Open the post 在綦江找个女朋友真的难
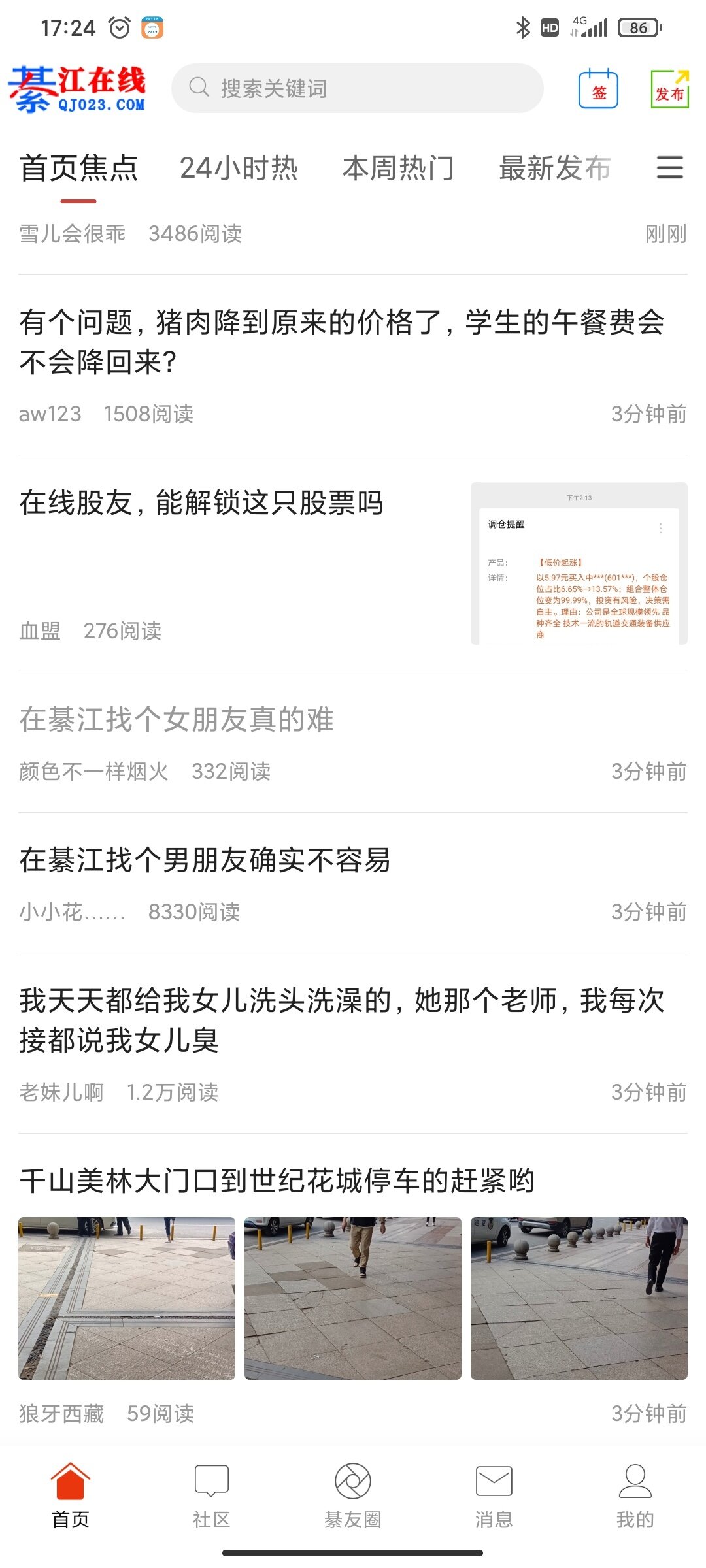 pyautogui.click(x=176, y=720)
